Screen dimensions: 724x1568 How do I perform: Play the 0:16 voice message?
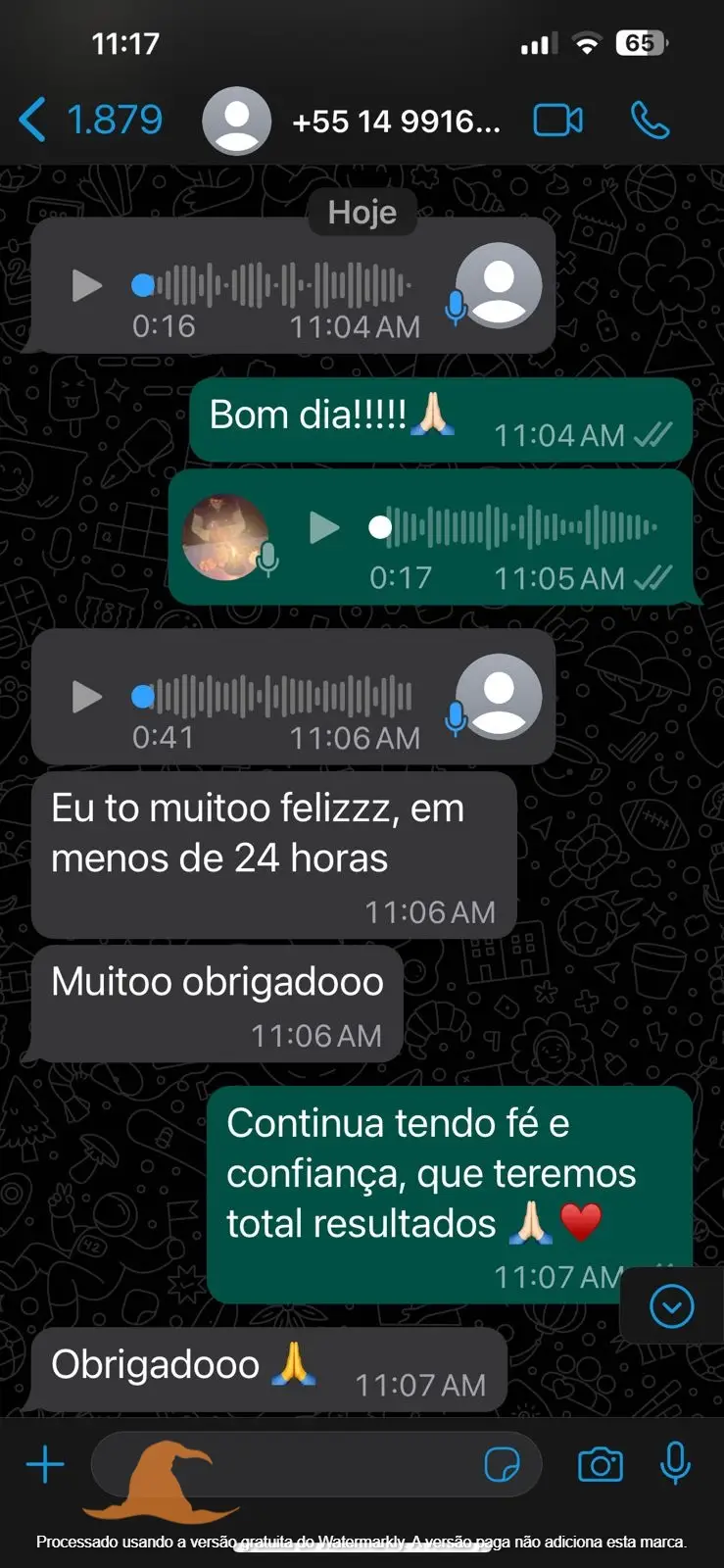[x=87, y=285]
